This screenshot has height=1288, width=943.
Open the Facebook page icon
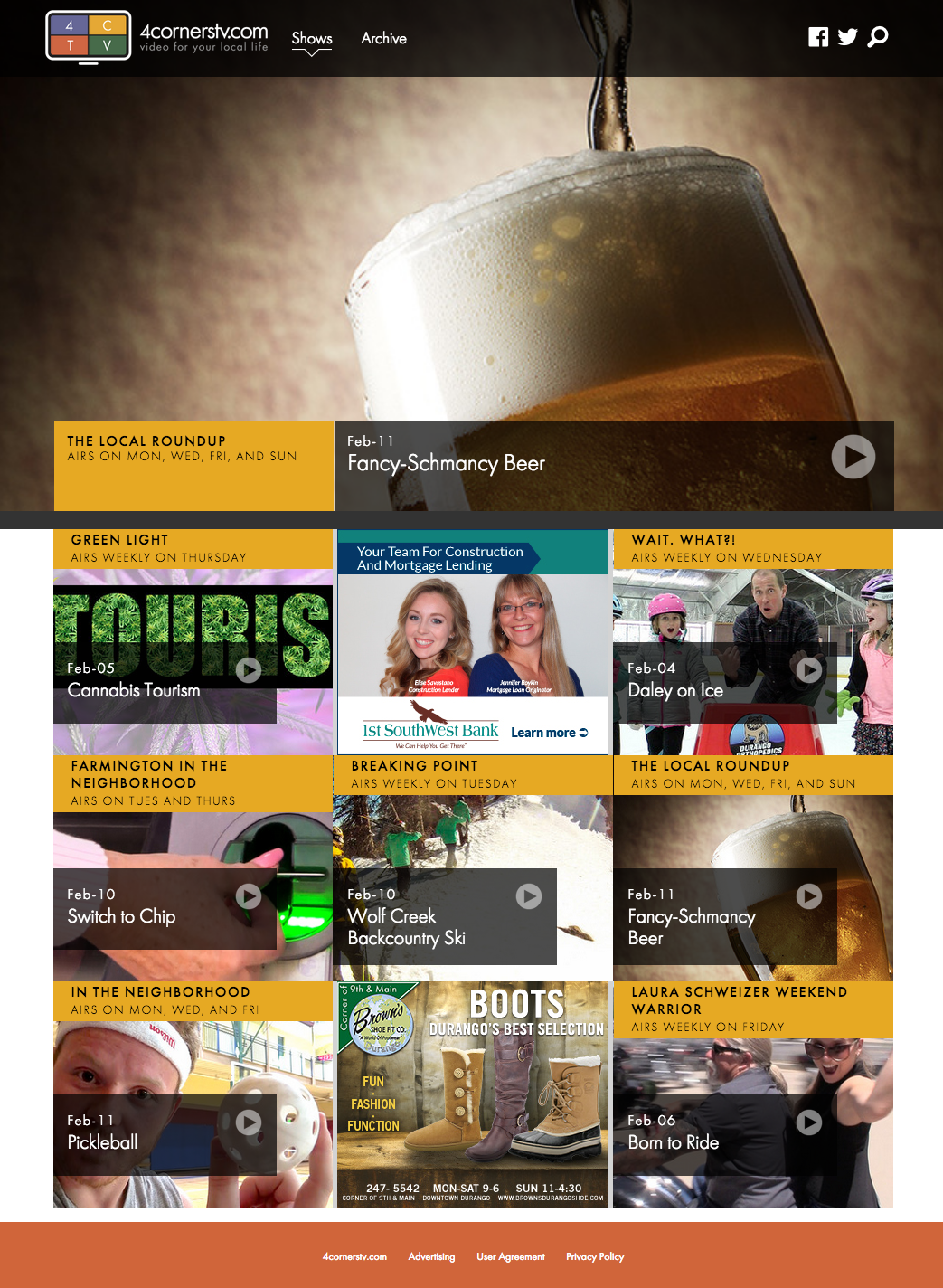point(818,37)
